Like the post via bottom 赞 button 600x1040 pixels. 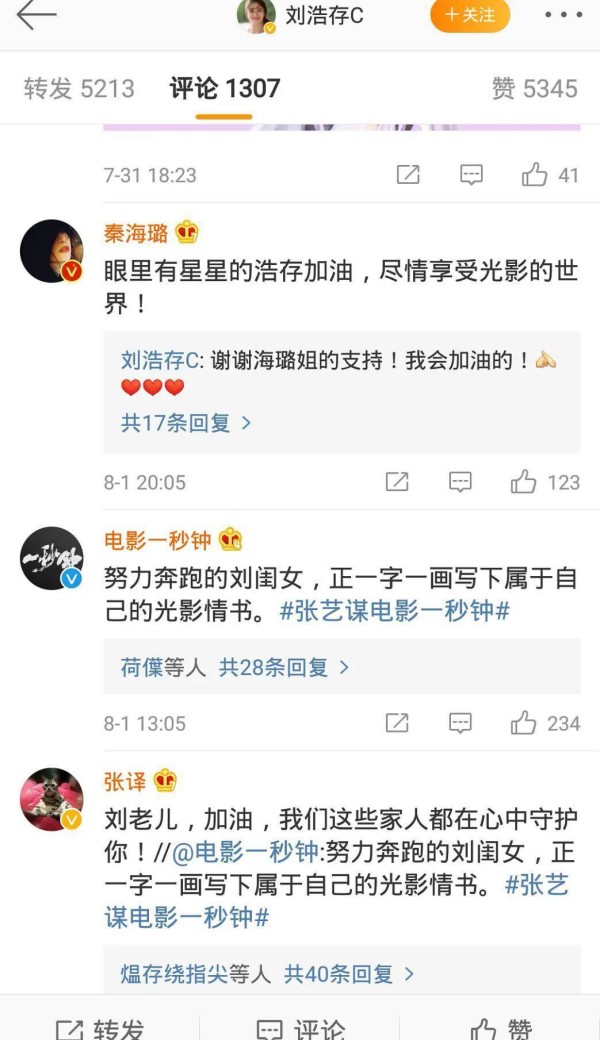(500, 1030)
